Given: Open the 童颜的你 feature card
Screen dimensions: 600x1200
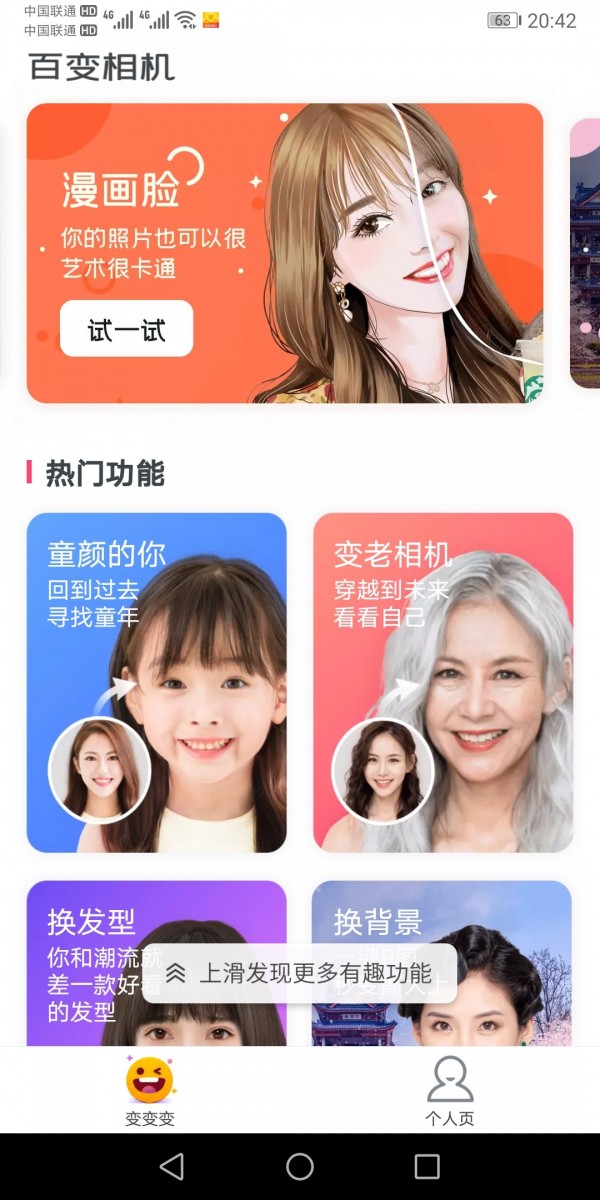Looking at the screenshot, I should 157,682.
